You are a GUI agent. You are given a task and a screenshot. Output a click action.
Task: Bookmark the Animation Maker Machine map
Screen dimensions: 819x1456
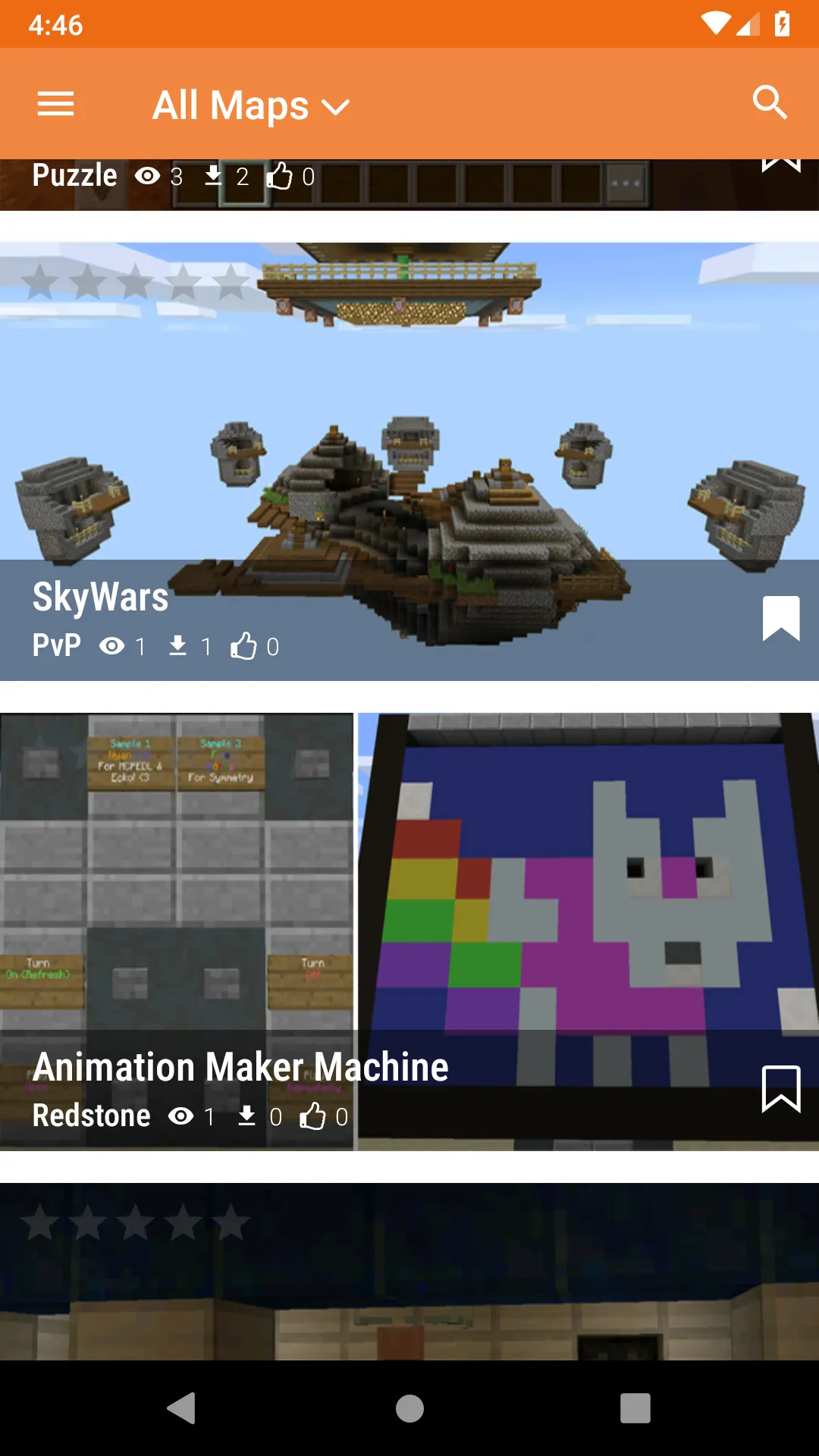781,1087
